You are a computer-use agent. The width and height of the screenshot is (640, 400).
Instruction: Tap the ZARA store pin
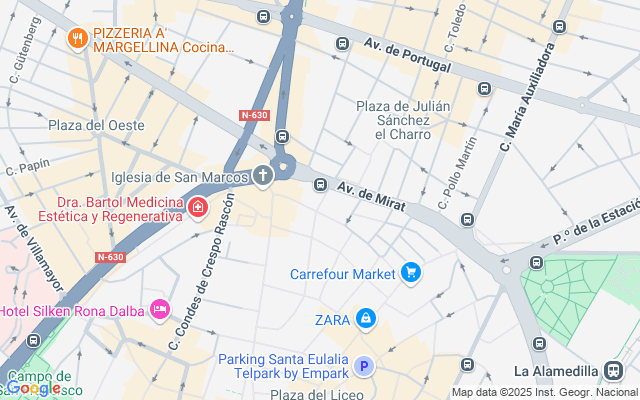point(366,319)
